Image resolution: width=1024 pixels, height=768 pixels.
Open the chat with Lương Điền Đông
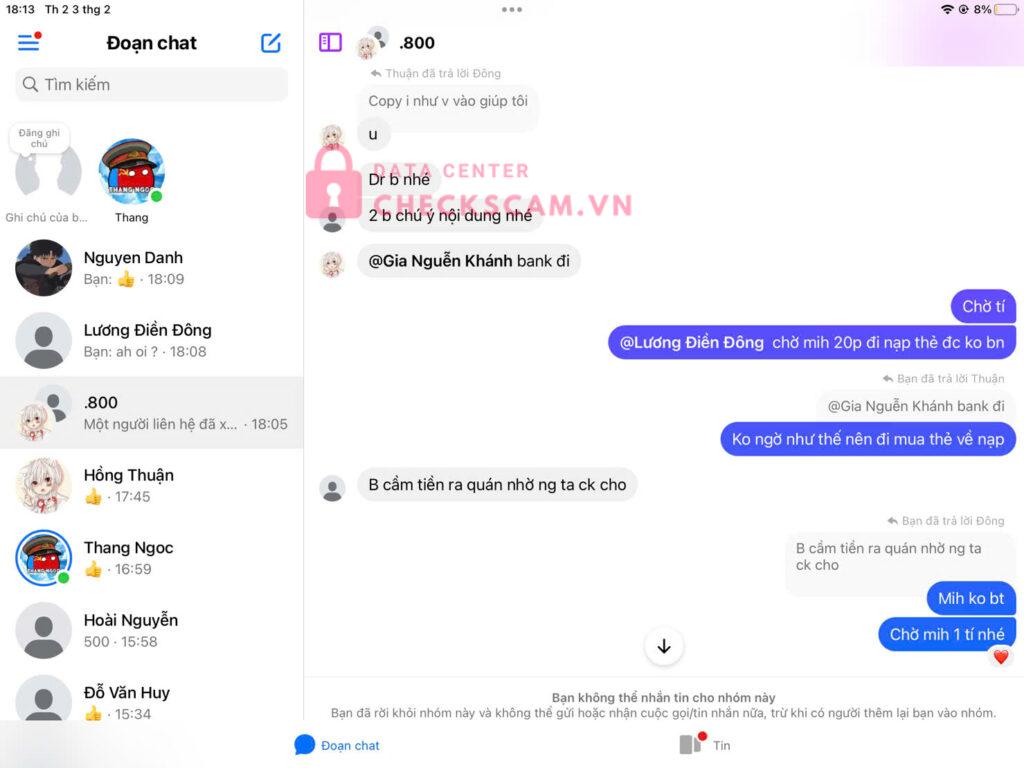(x=152, y=340)
